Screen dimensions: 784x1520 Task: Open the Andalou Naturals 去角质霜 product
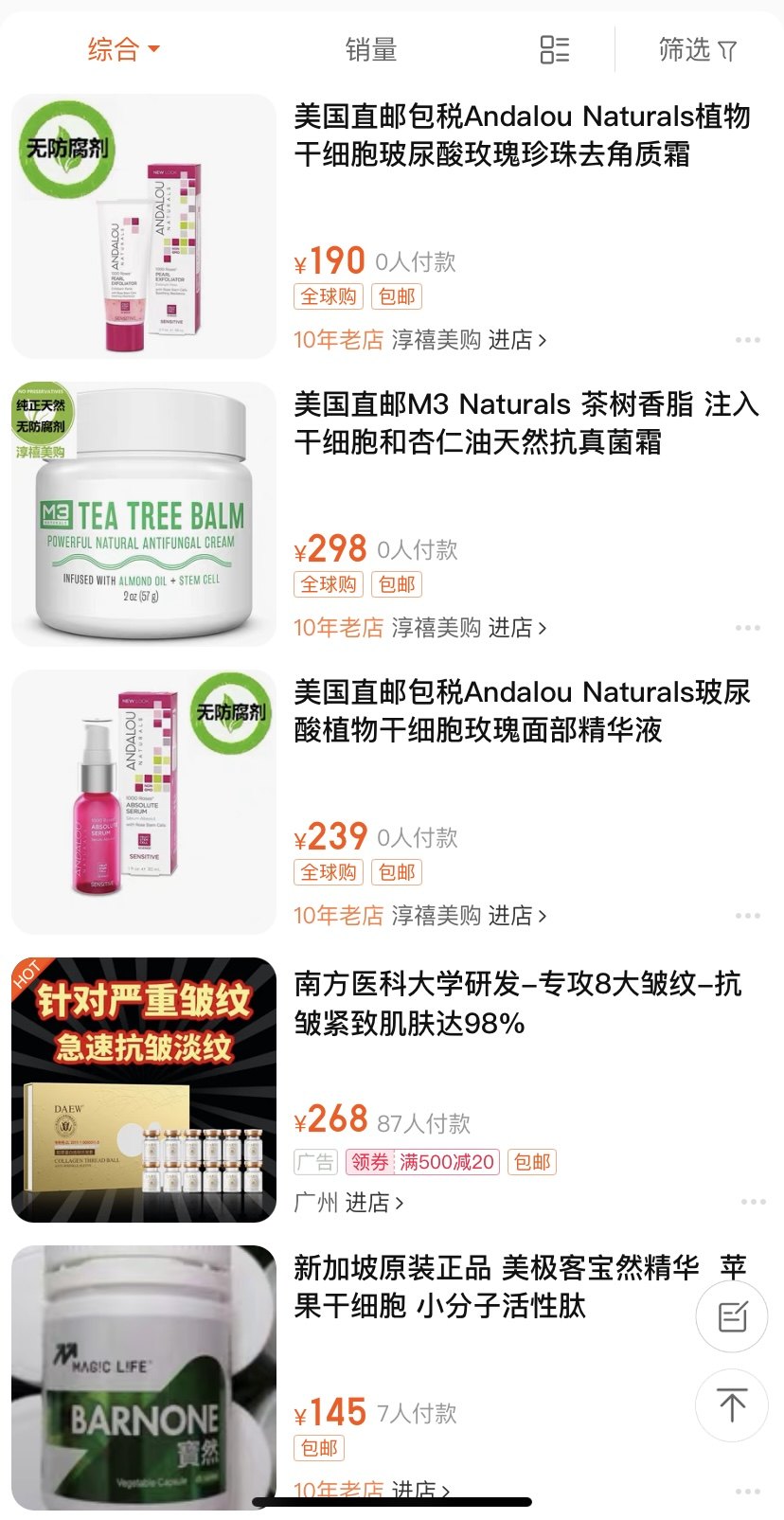pyautogui.click(x=522, y=135)
